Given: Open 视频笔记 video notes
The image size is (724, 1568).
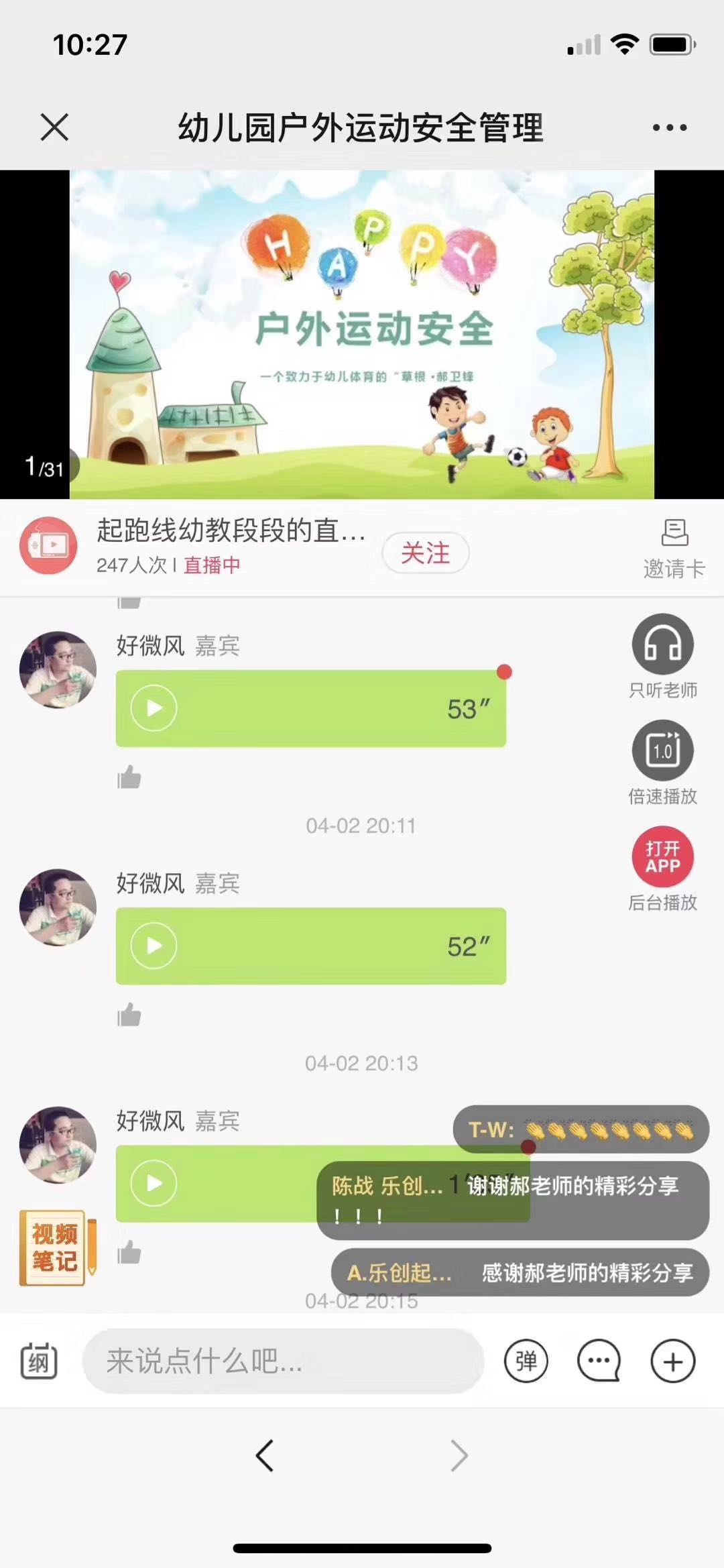Looking at the screenshot, I should 55,1247.
